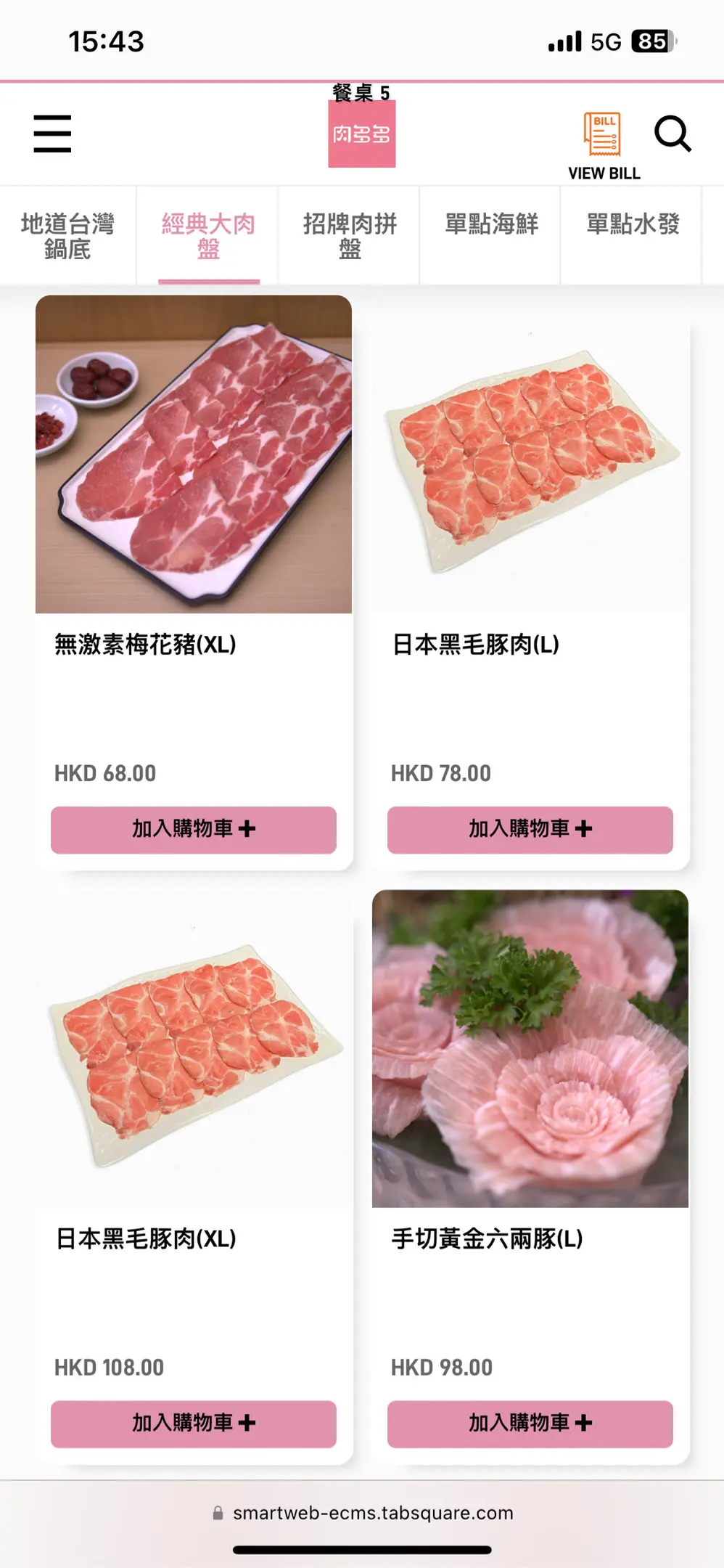Viewport: 724px width, 1568px height.
Task: View 日本黑毛豚肉(L) product image
Action: point(530,454)
